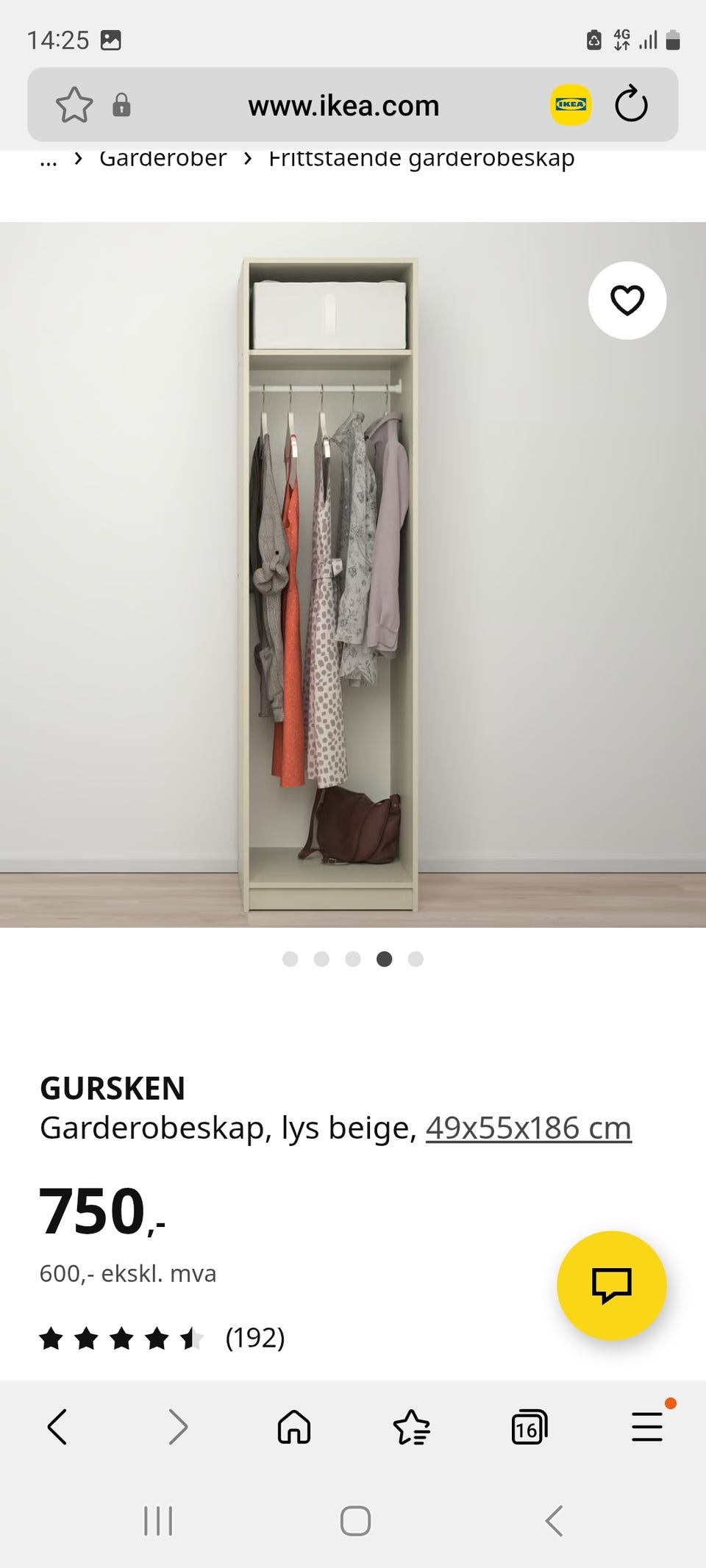This screenshot has width=706, height=1568.
Task: Open saved bookmarks with star toolbar icon
Action: [411, 1428]
